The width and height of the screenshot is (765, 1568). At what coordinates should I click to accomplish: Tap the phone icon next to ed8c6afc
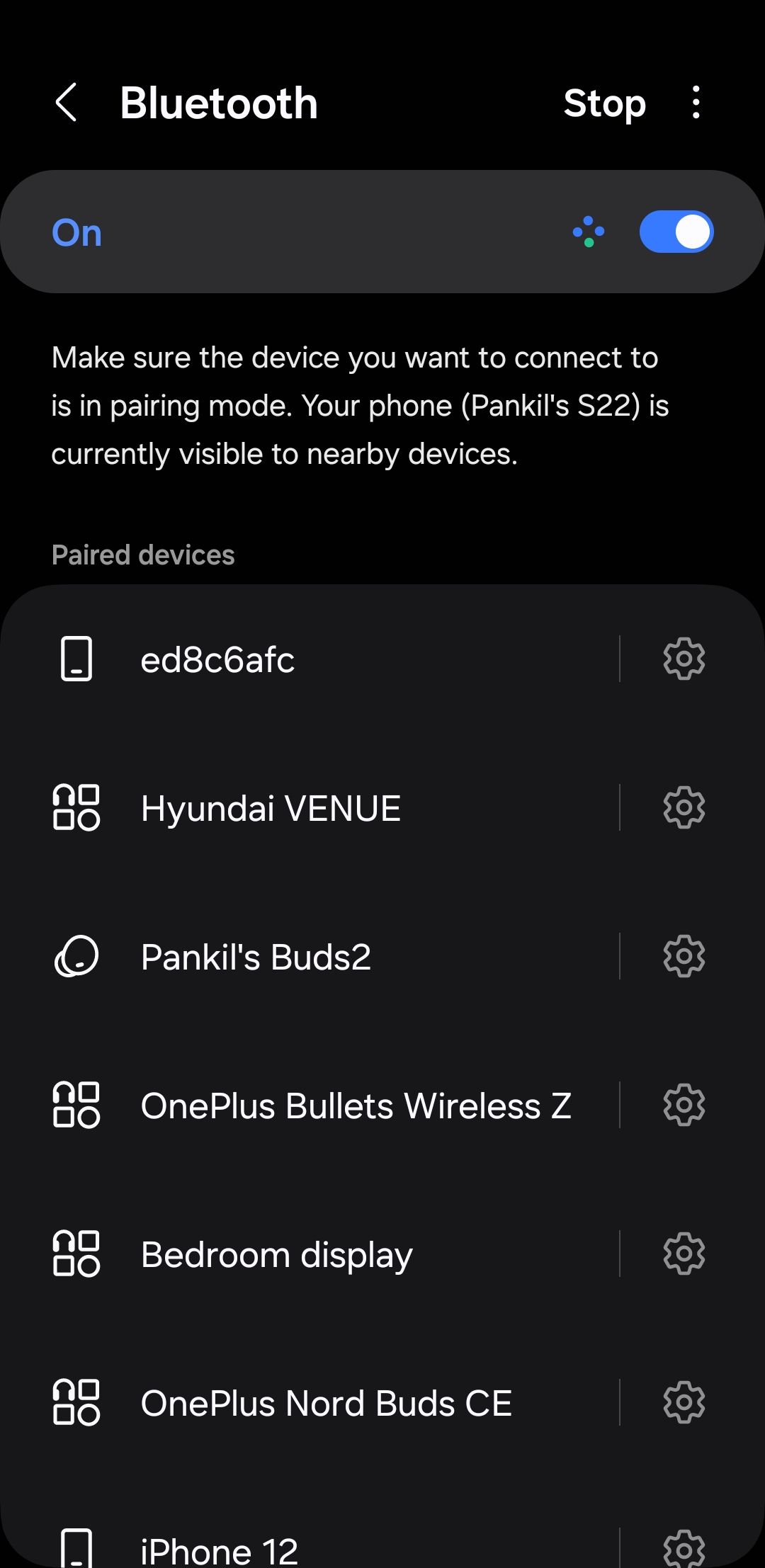(x=76, y=660)
